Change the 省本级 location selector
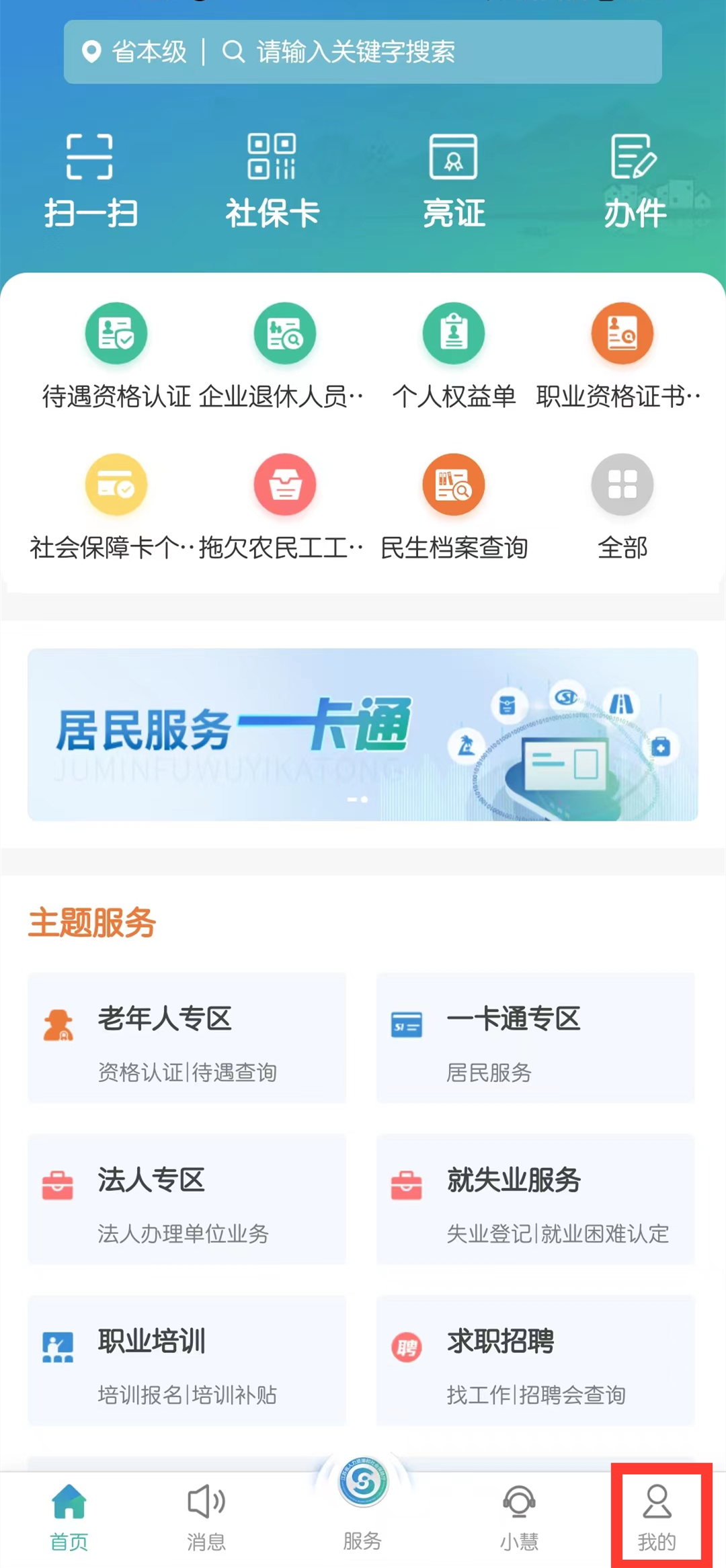The height and width of the screenshot is (1568, 726). tap(134, 52)
